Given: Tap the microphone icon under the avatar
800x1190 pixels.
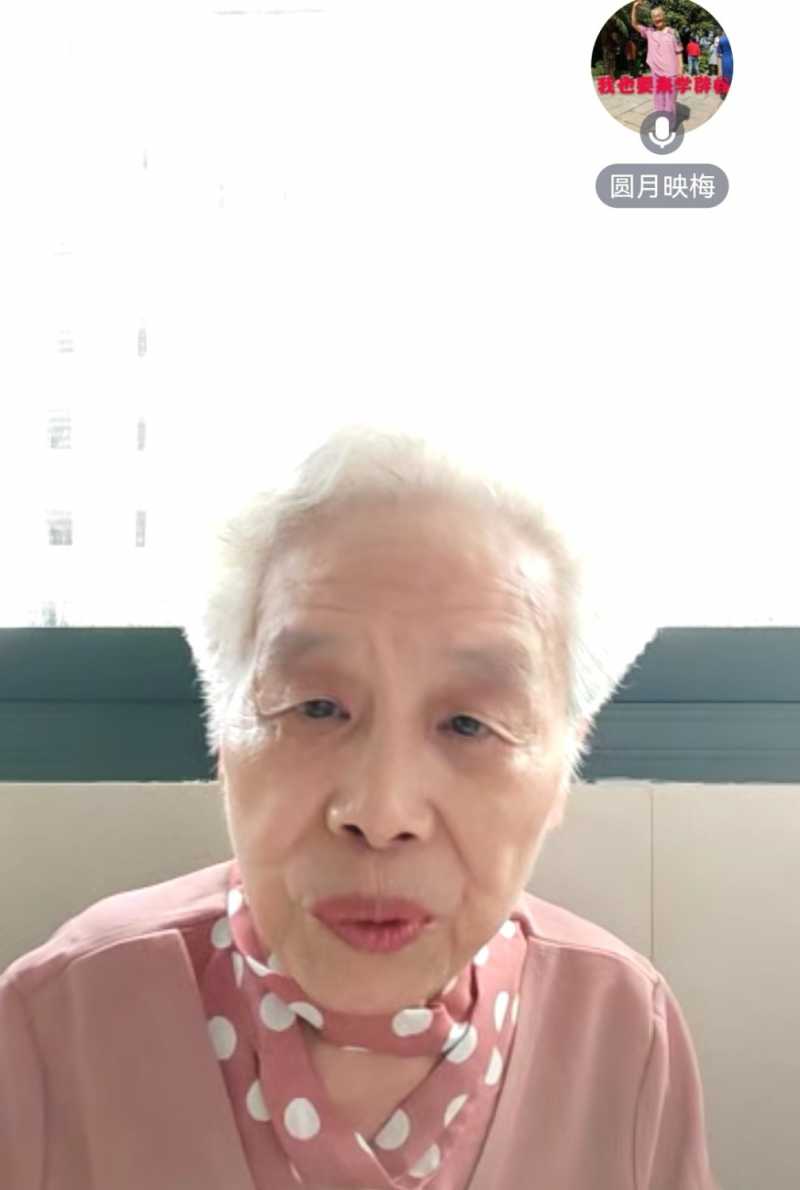Looking at the screenshot, I should (x=661, y=132).
